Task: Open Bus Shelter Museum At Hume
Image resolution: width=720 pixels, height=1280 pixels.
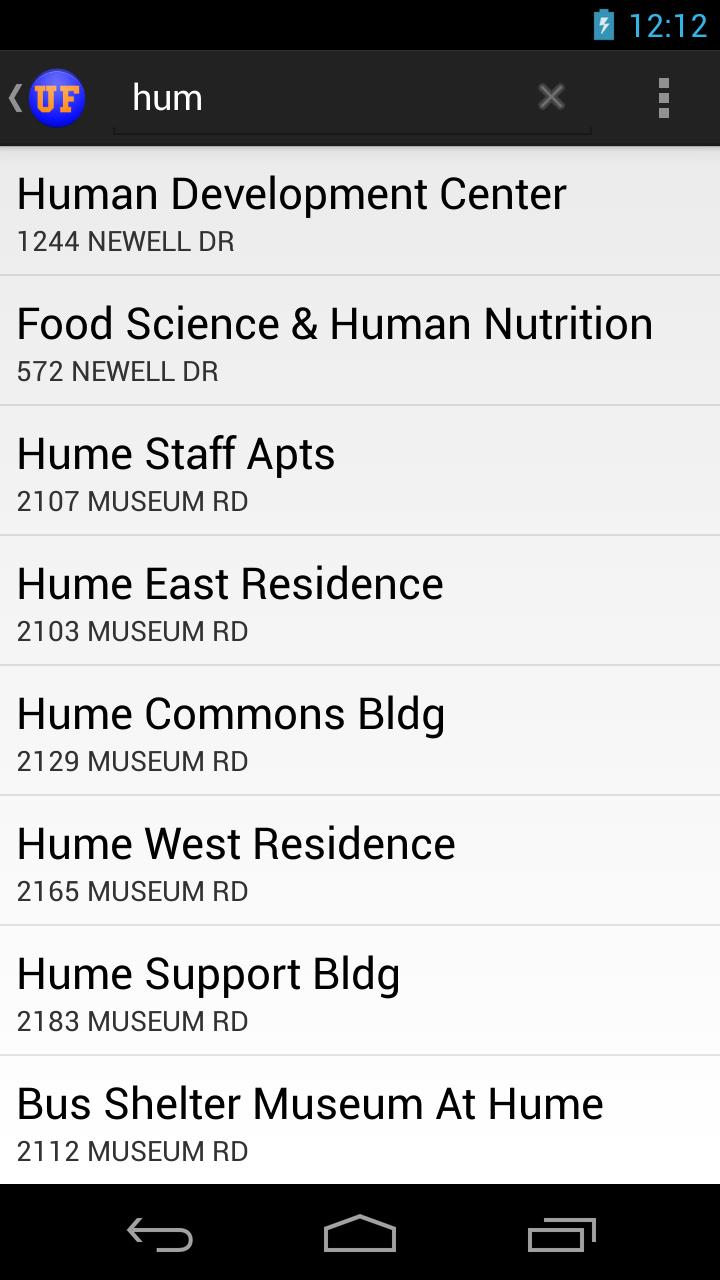Action: click(360, 1121)
